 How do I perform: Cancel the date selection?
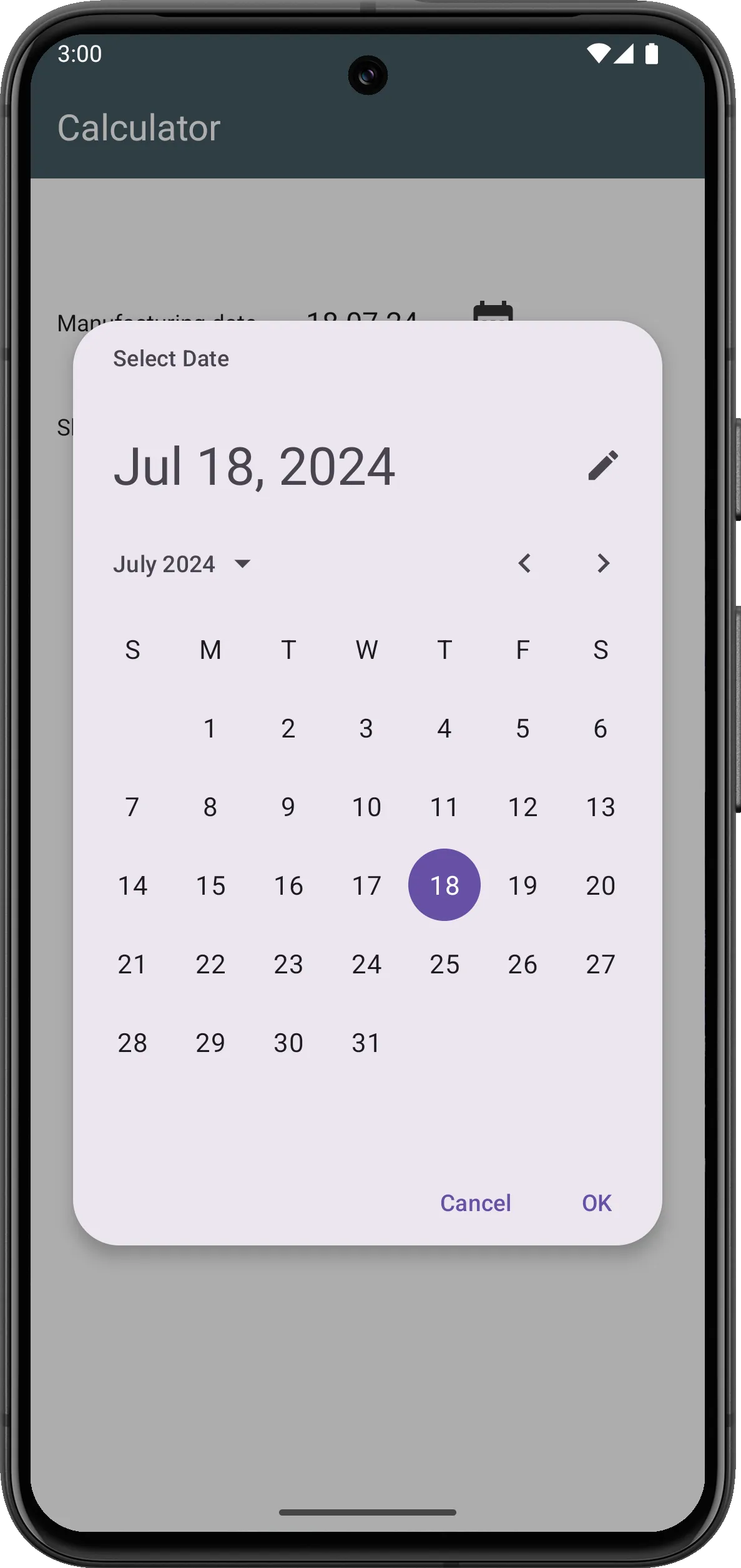click(x=475, y=1203)
